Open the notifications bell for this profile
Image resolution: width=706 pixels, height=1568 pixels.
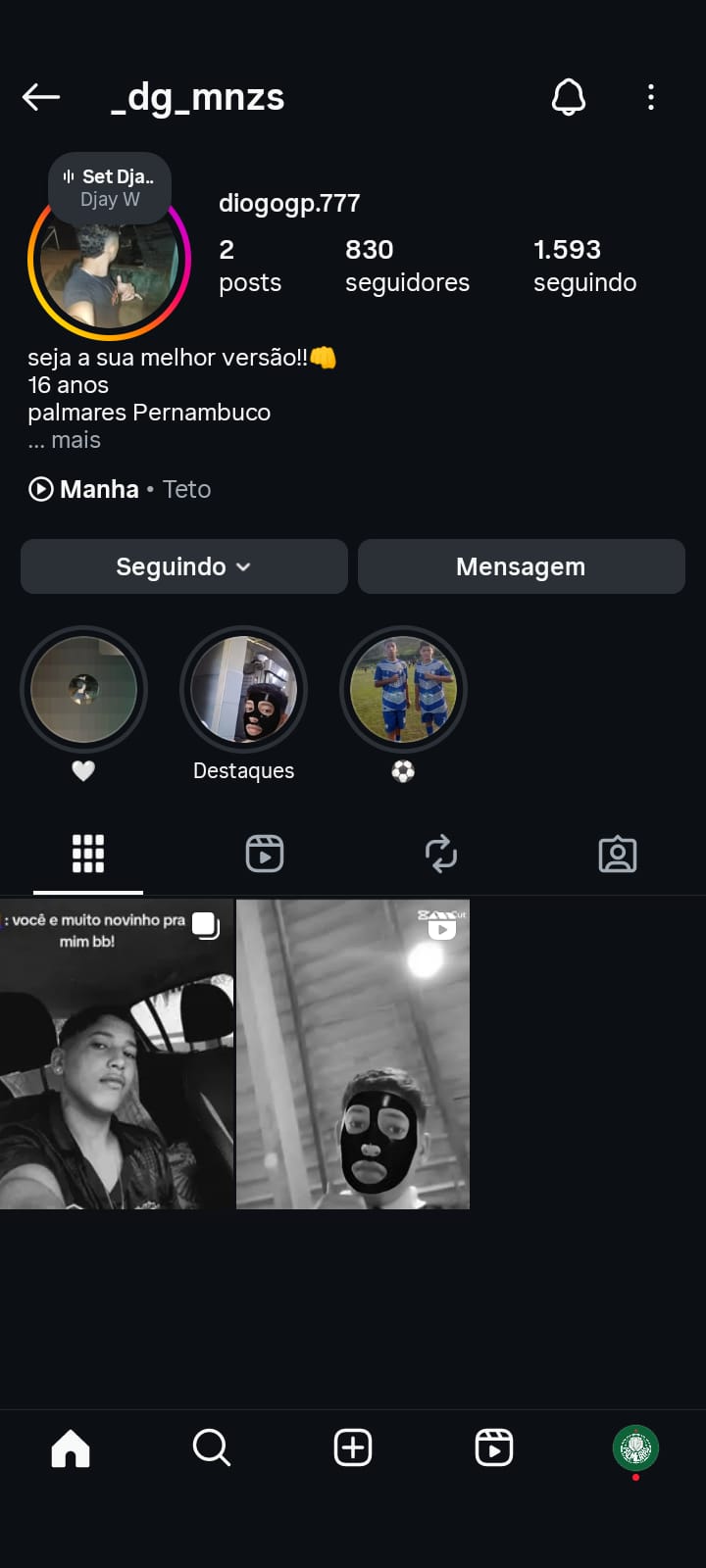569,97
